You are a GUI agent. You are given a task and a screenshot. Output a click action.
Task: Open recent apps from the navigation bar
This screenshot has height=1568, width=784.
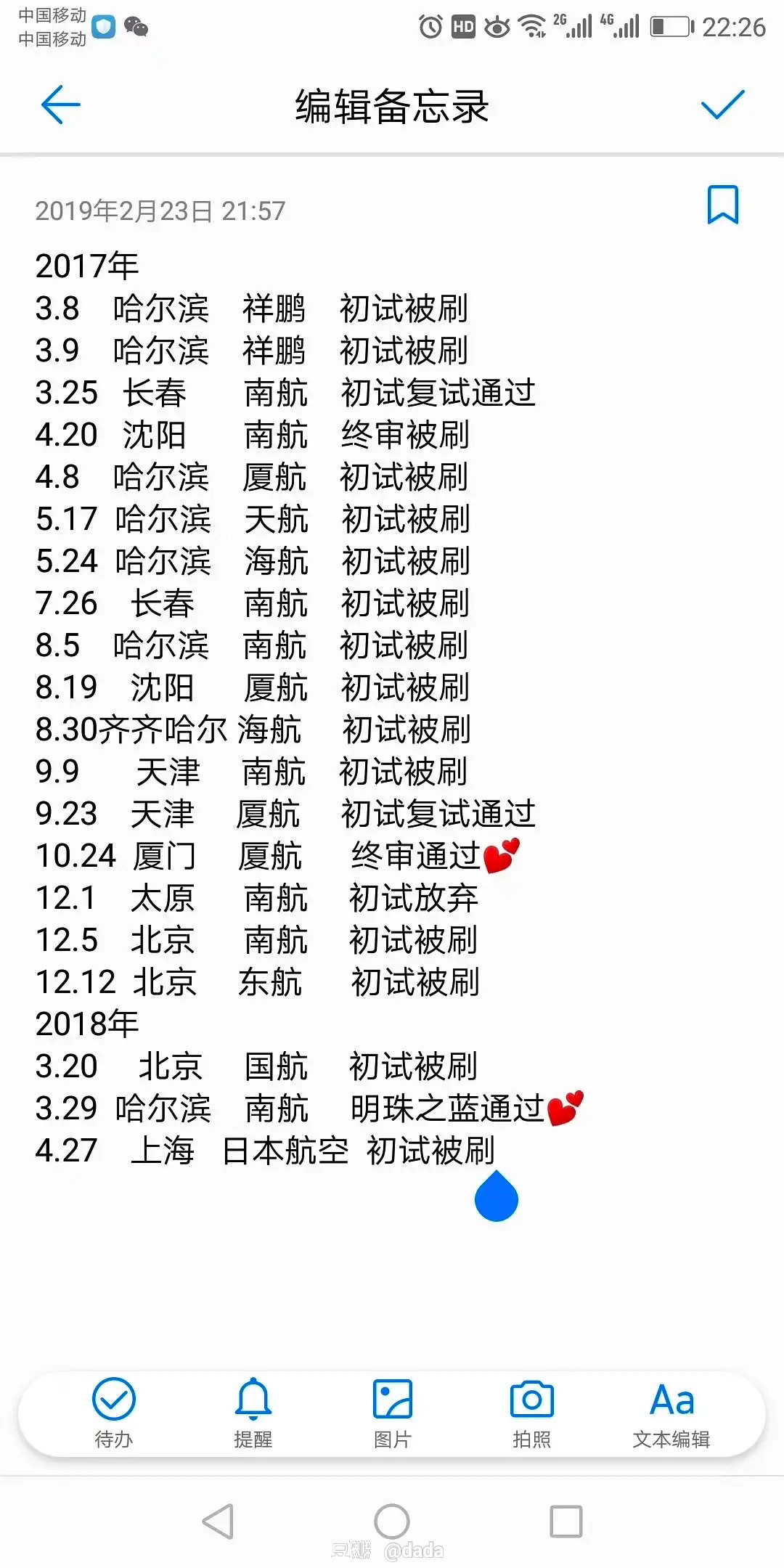pos(566,1521)
